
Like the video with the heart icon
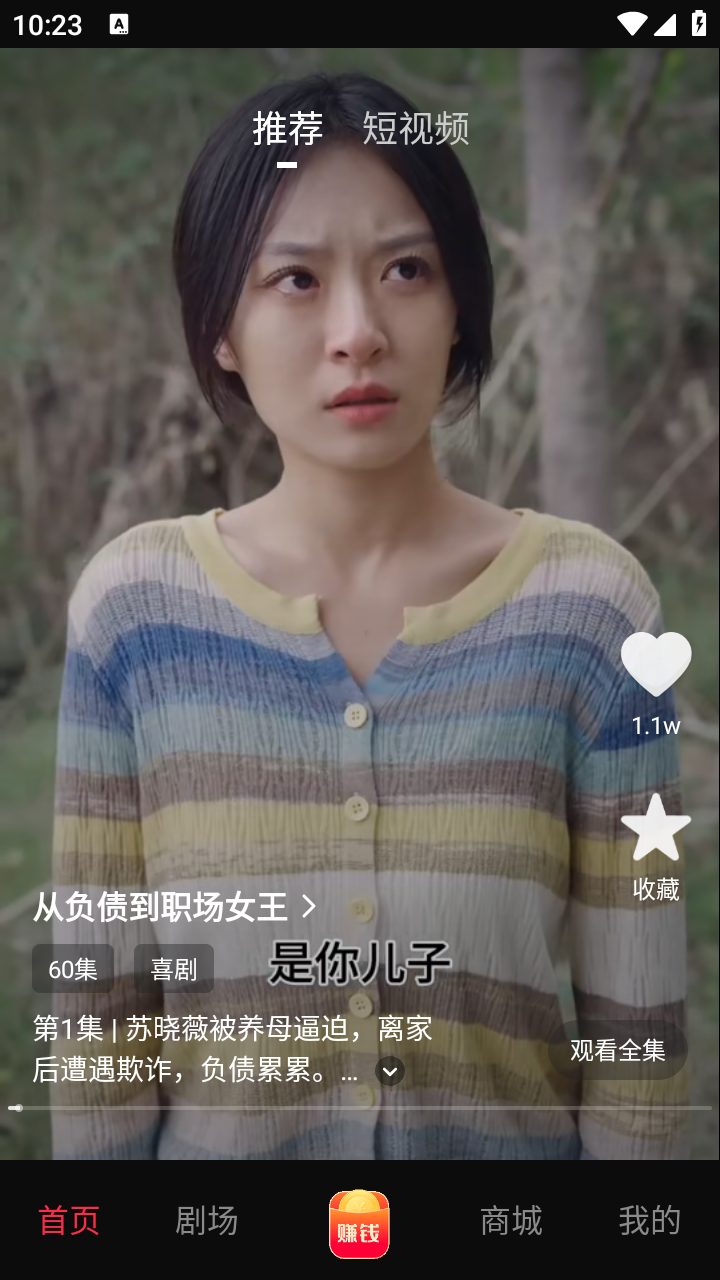(x=656, y=660)
